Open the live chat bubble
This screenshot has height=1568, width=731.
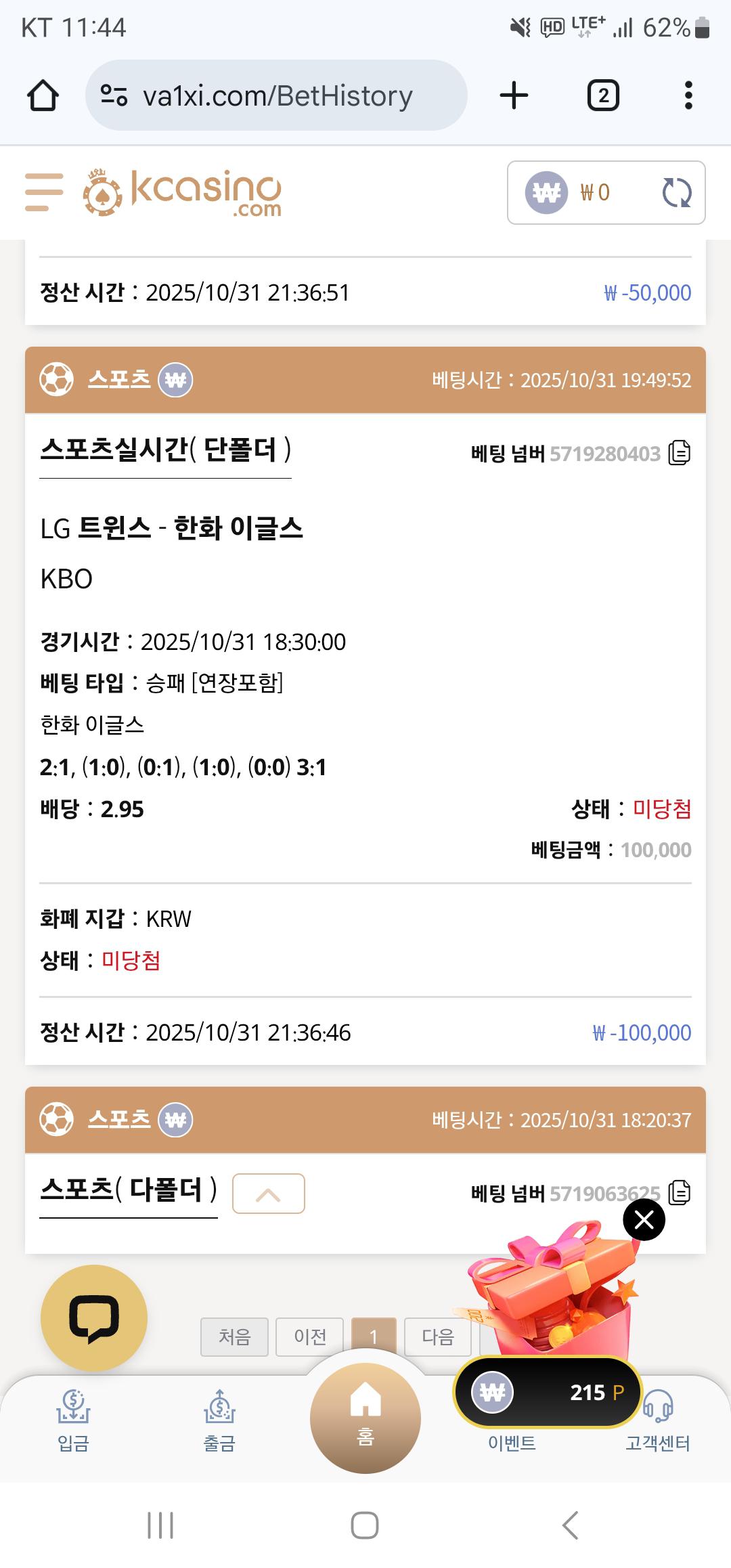click(x=94, y=1318)
